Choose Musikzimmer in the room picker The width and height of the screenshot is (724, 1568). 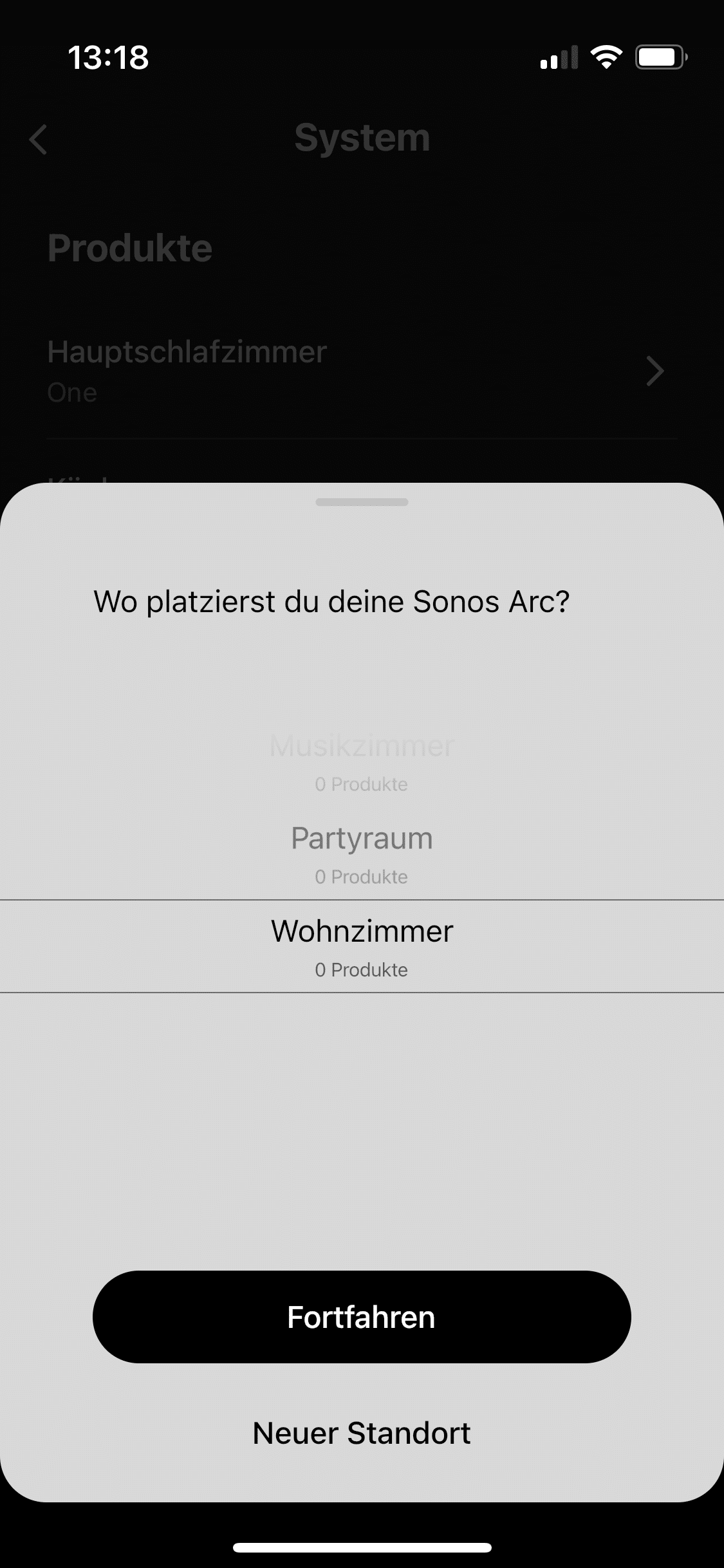(x=362, y=761)
